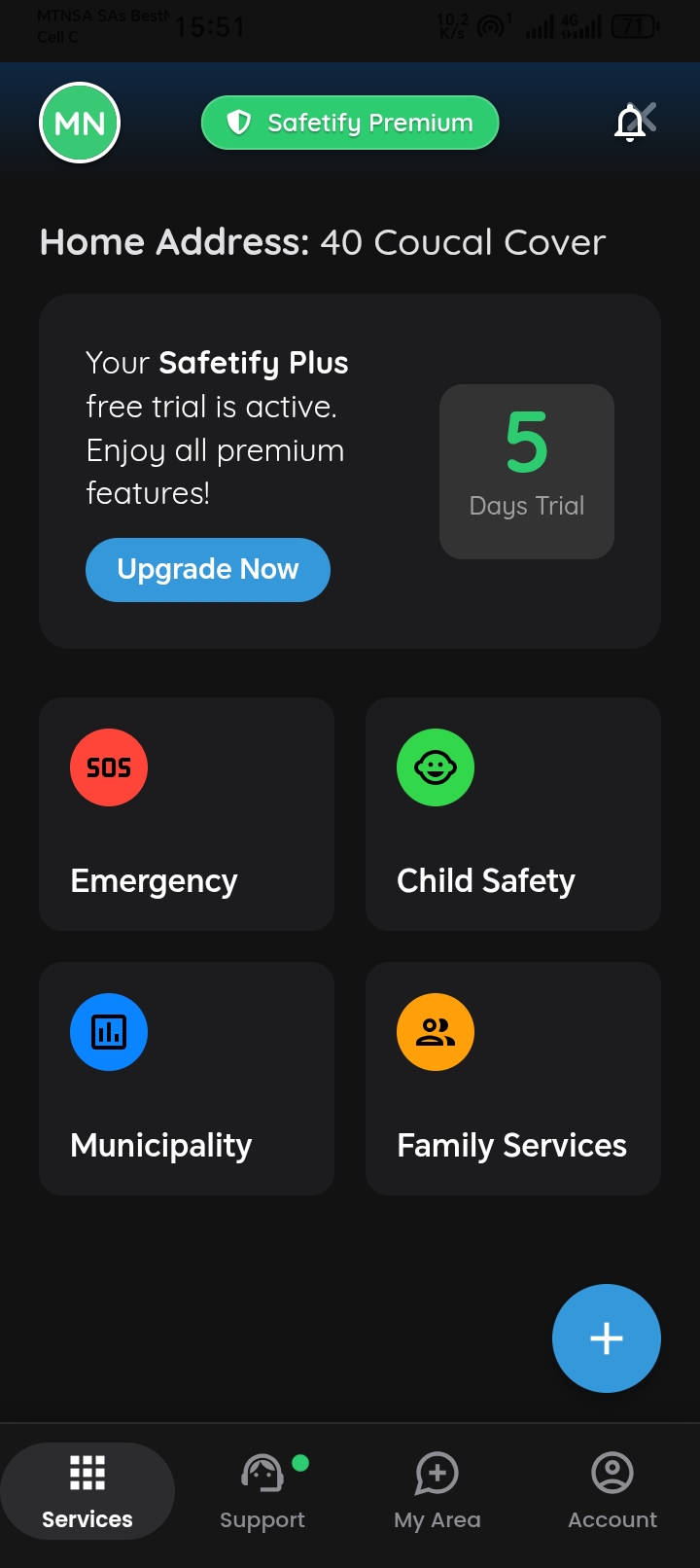Open Family Services people icon
The image size is (700, 1568).
[436, 1032]
